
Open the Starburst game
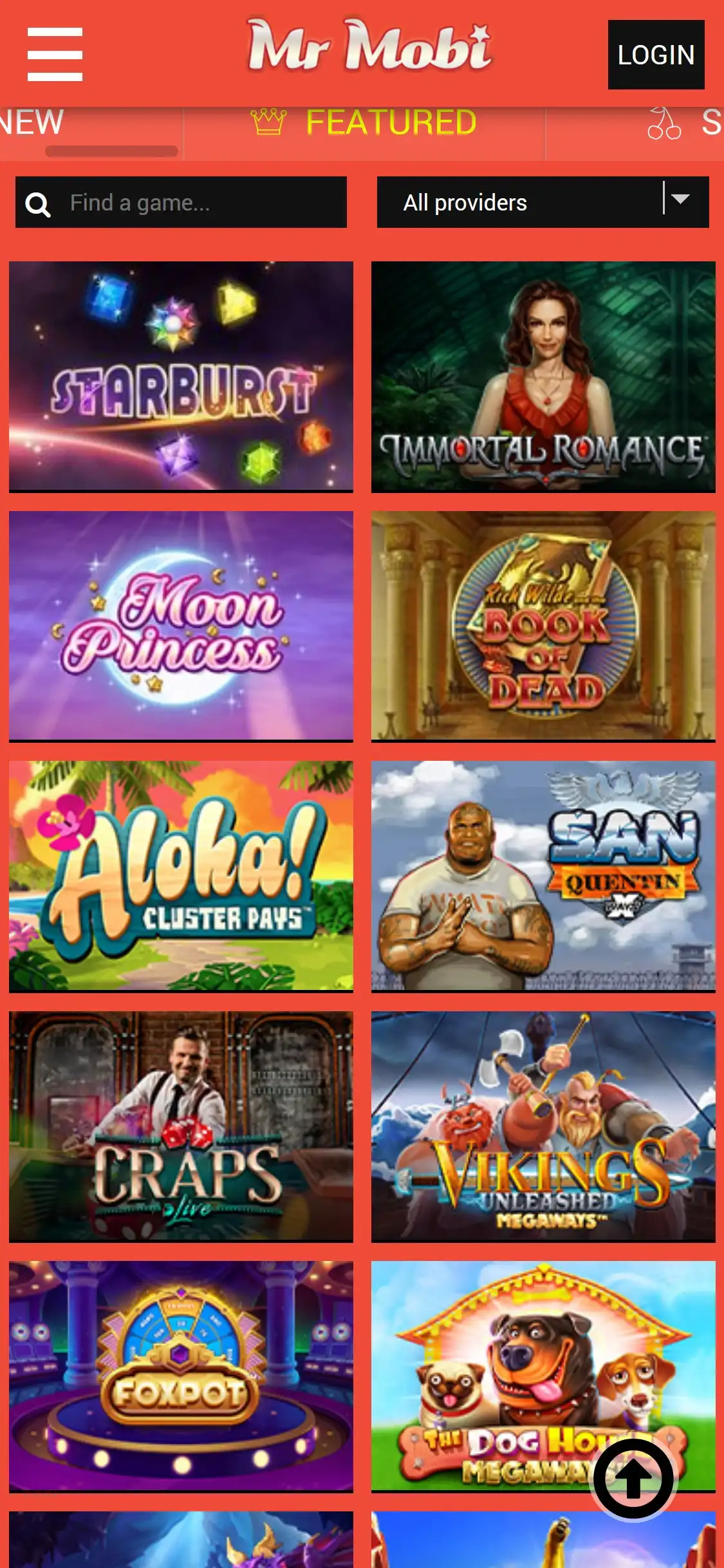181,376
